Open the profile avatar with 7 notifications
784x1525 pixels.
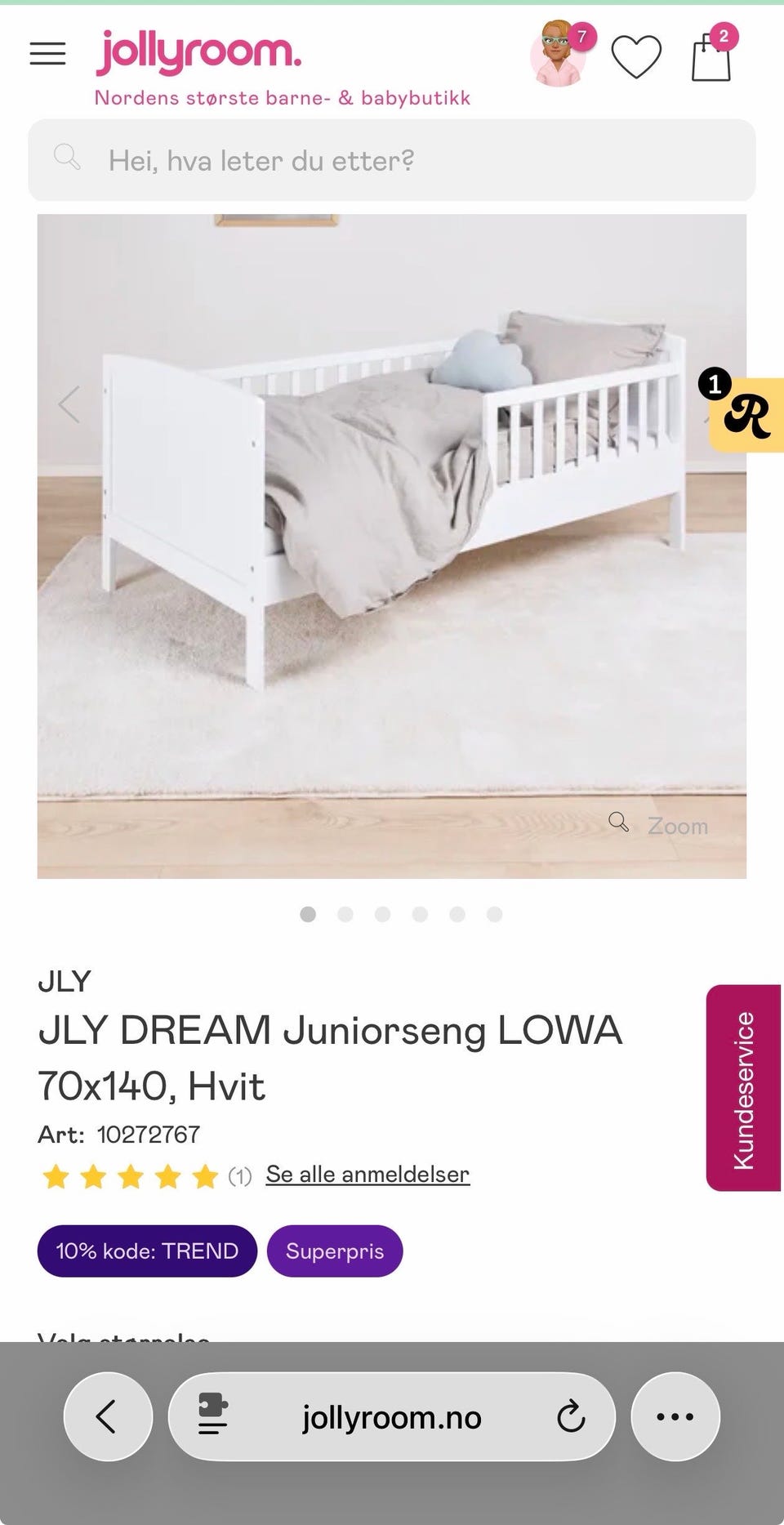click(x=559, y=56)
